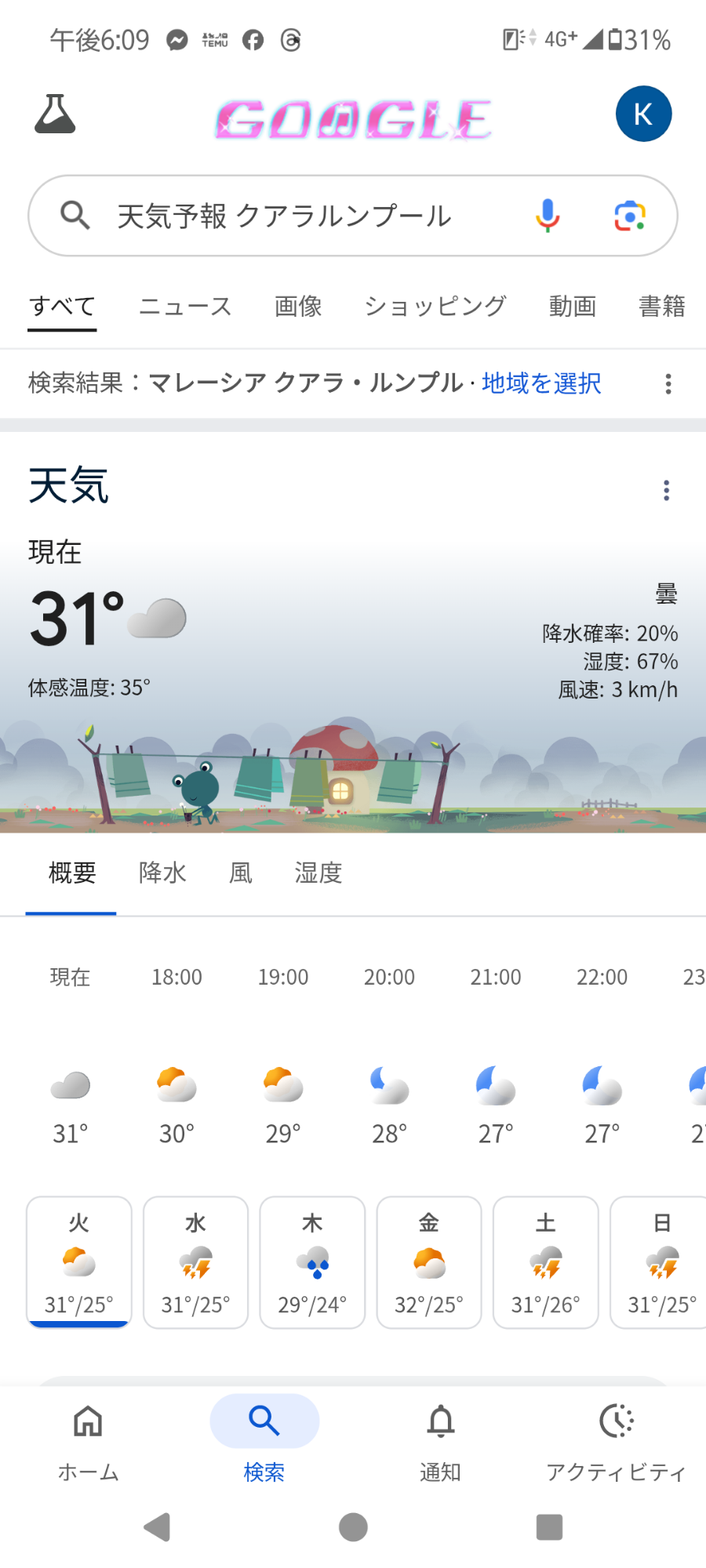
Task: Switch to the ニュース tab
Action: (x=185, y=307)
